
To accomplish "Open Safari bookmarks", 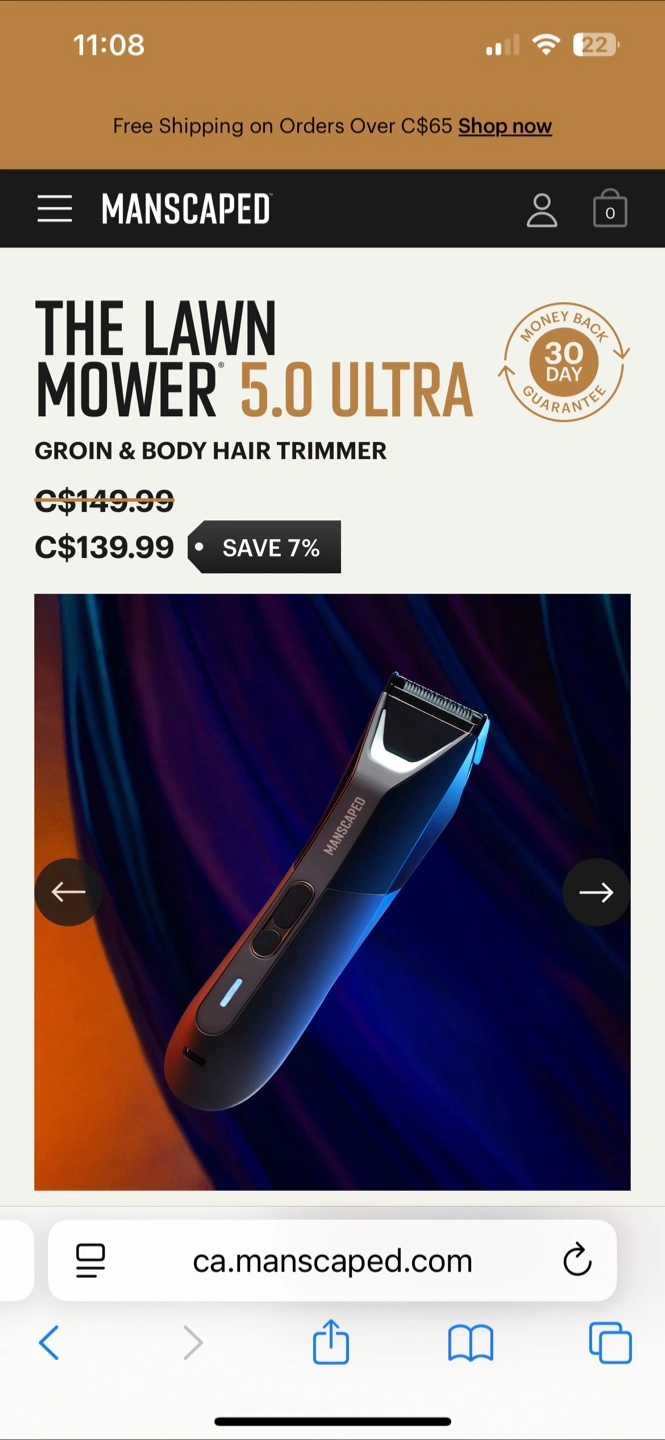I will tap(471, 1343).
